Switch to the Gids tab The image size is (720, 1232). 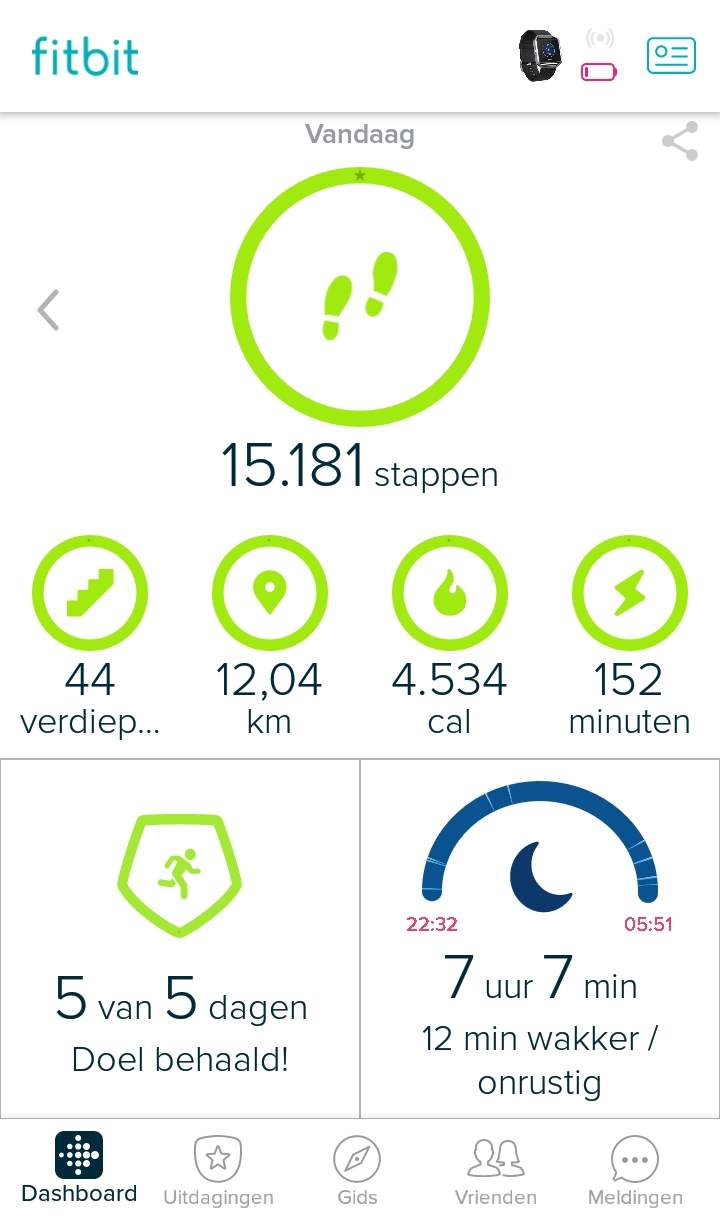click(x=357, y=1172)
